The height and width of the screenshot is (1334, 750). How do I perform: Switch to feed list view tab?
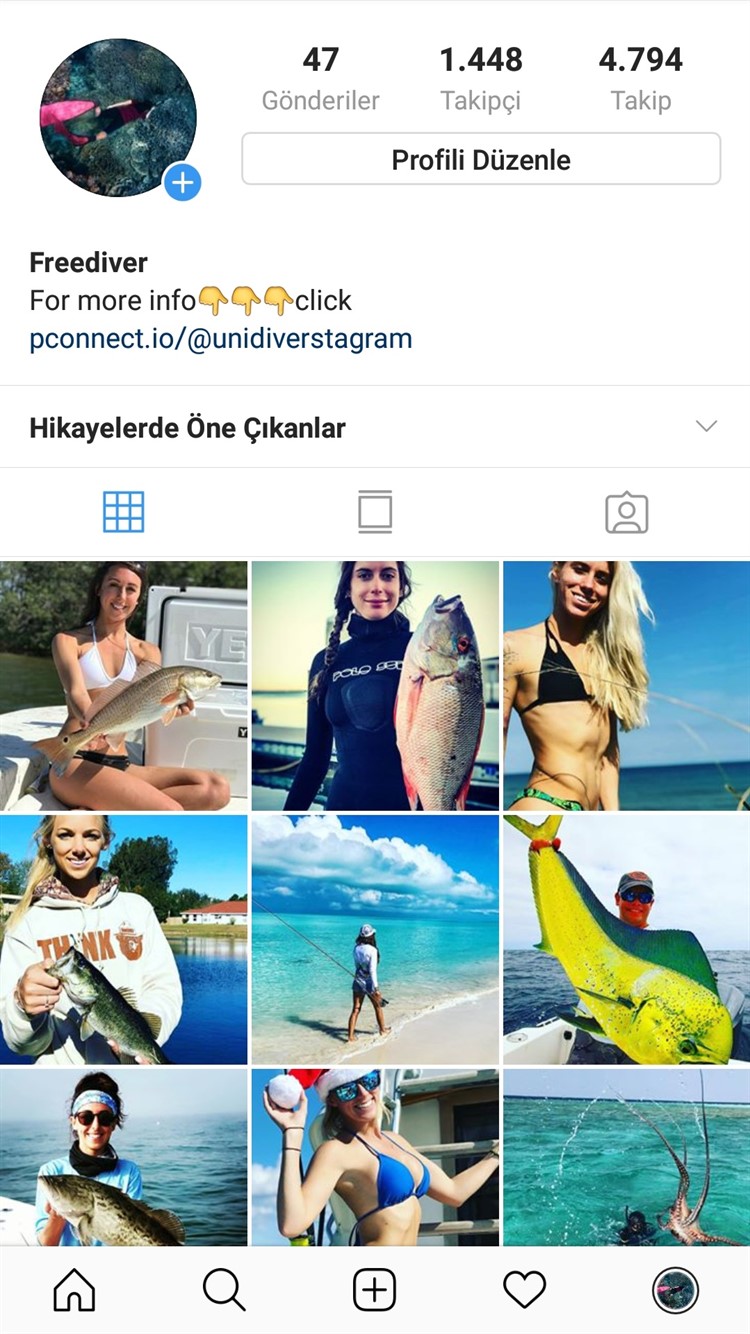pyautogui.click(x=375, y=512)
